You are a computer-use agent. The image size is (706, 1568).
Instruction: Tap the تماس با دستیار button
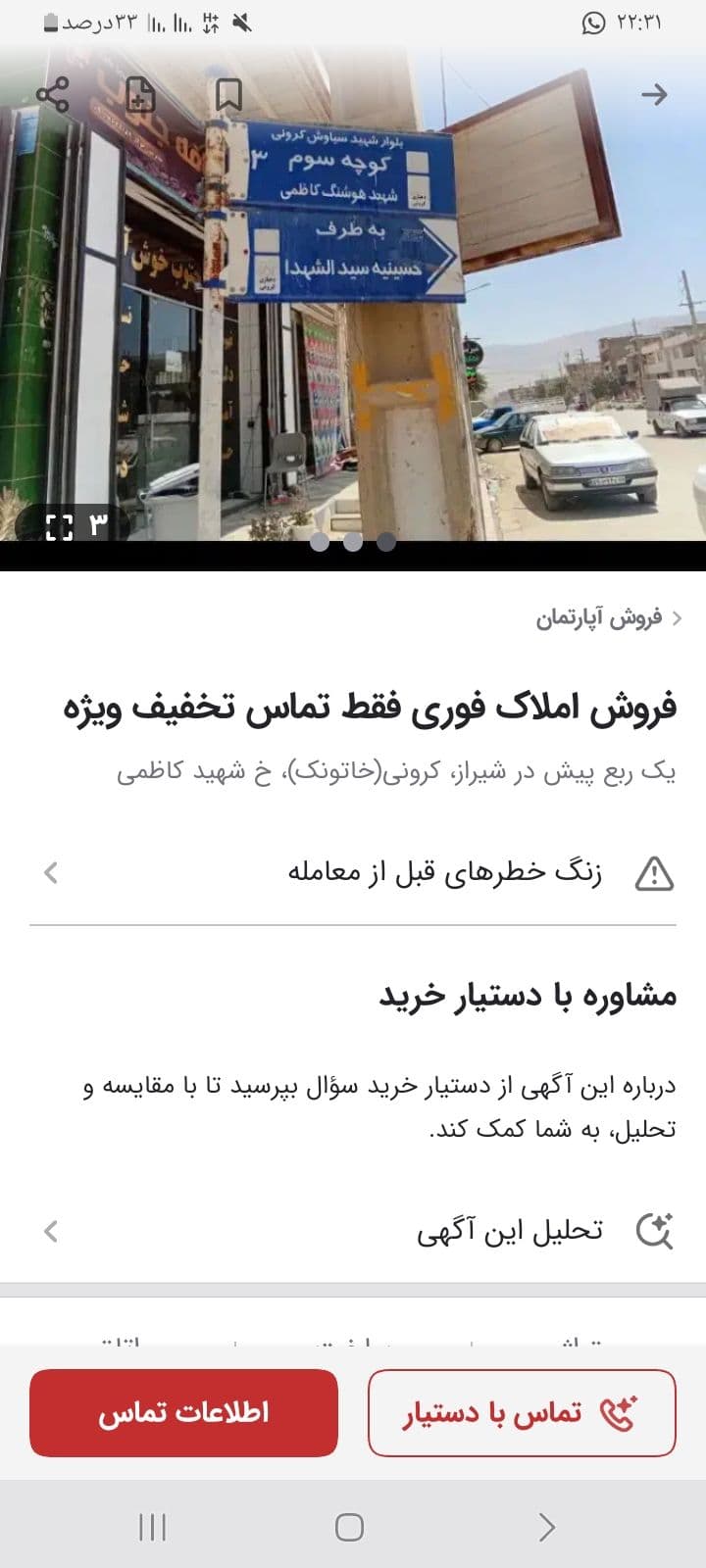[522, 1413]
